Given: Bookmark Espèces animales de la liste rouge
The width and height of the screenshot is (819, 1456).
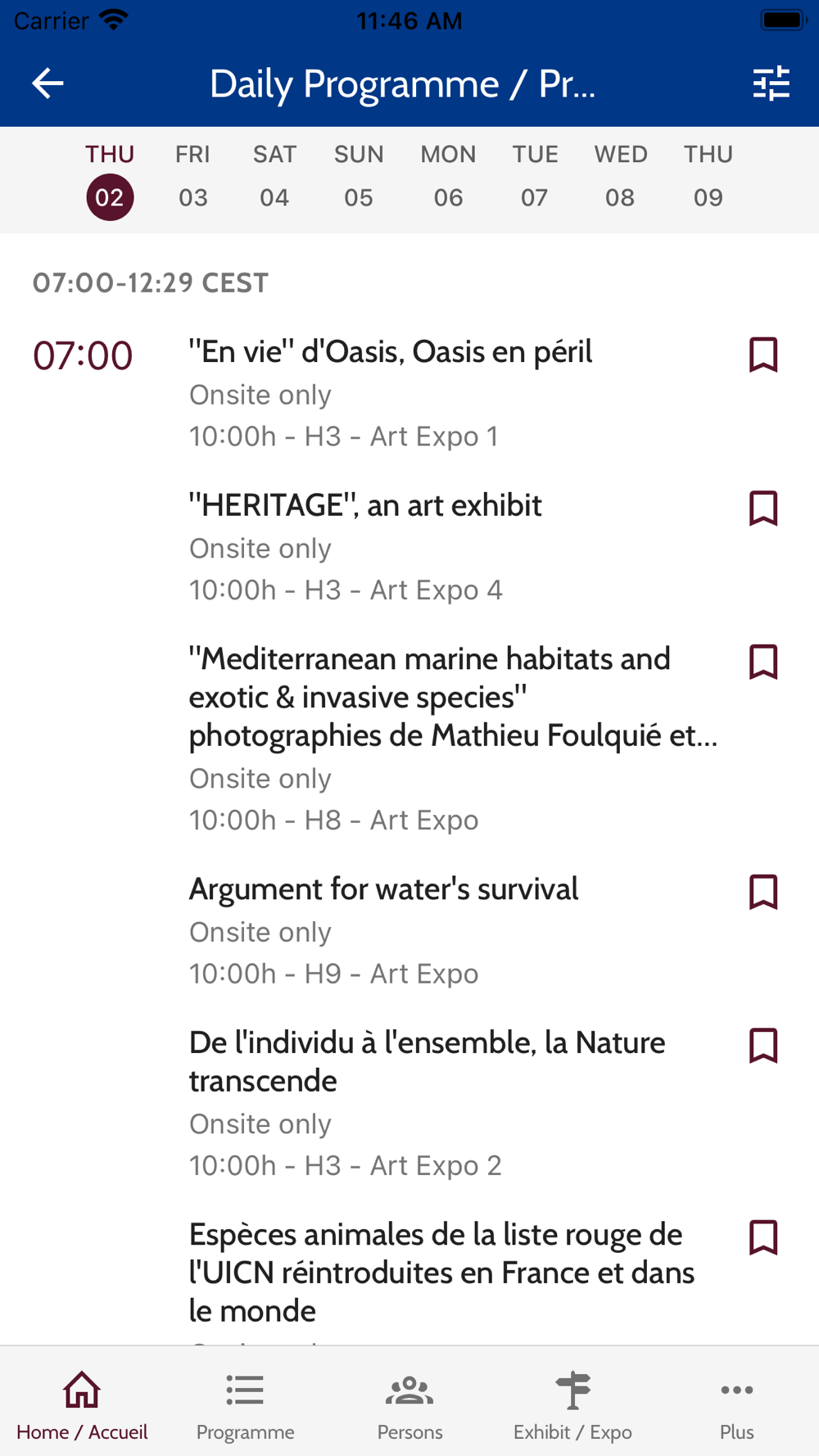Looking at the screenshot, I should coord(763,1237).
